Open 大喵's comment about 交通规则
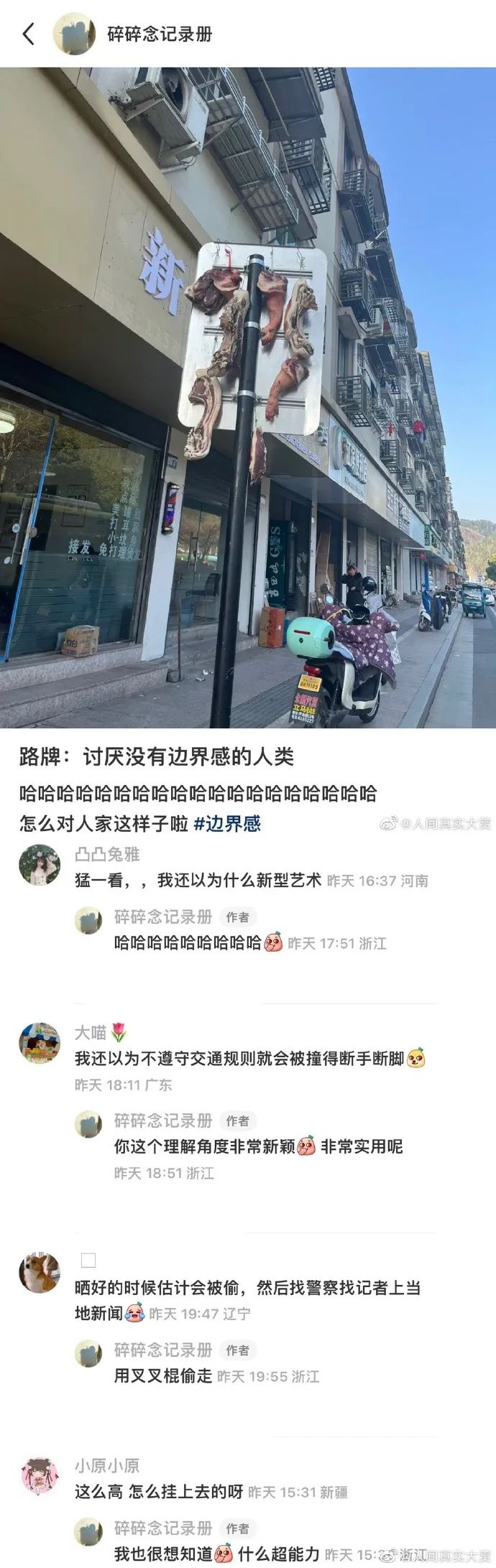Image resolution: width=496 pixels, height=1568 pixels. pyautogui.click(x=239, y=1059)
